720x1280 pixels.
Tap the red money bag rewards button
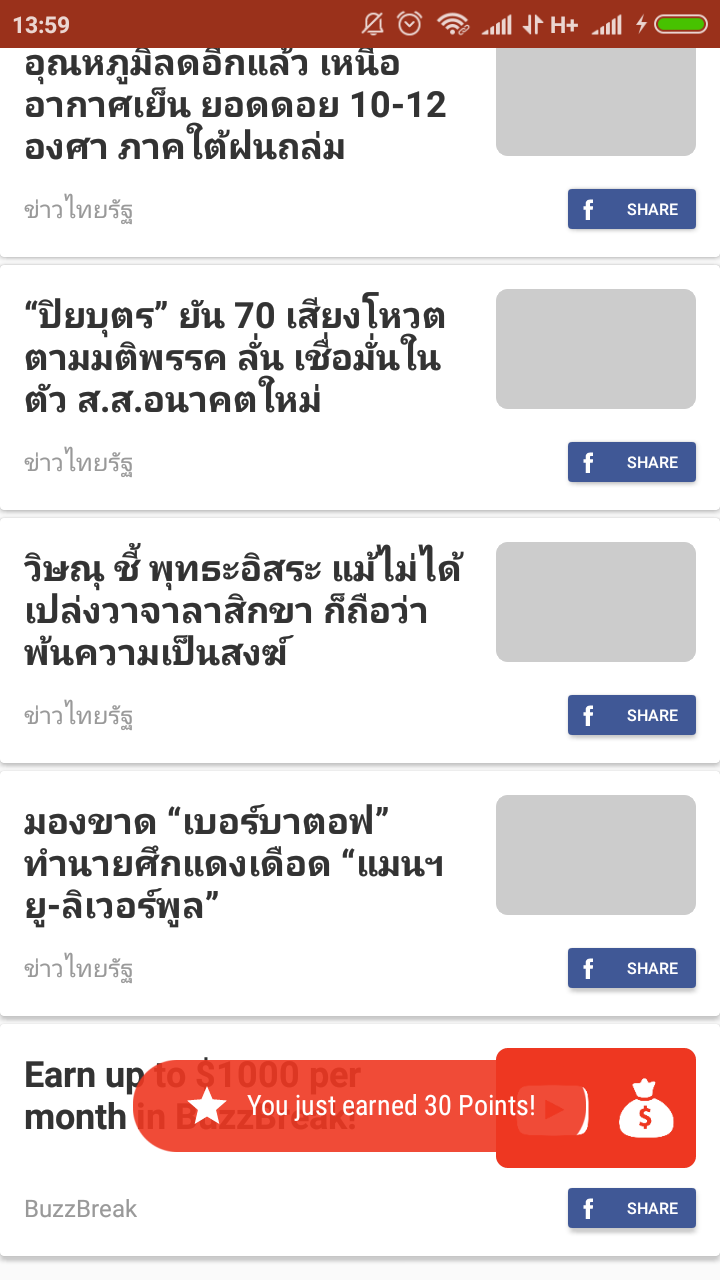click(645, 1108)
